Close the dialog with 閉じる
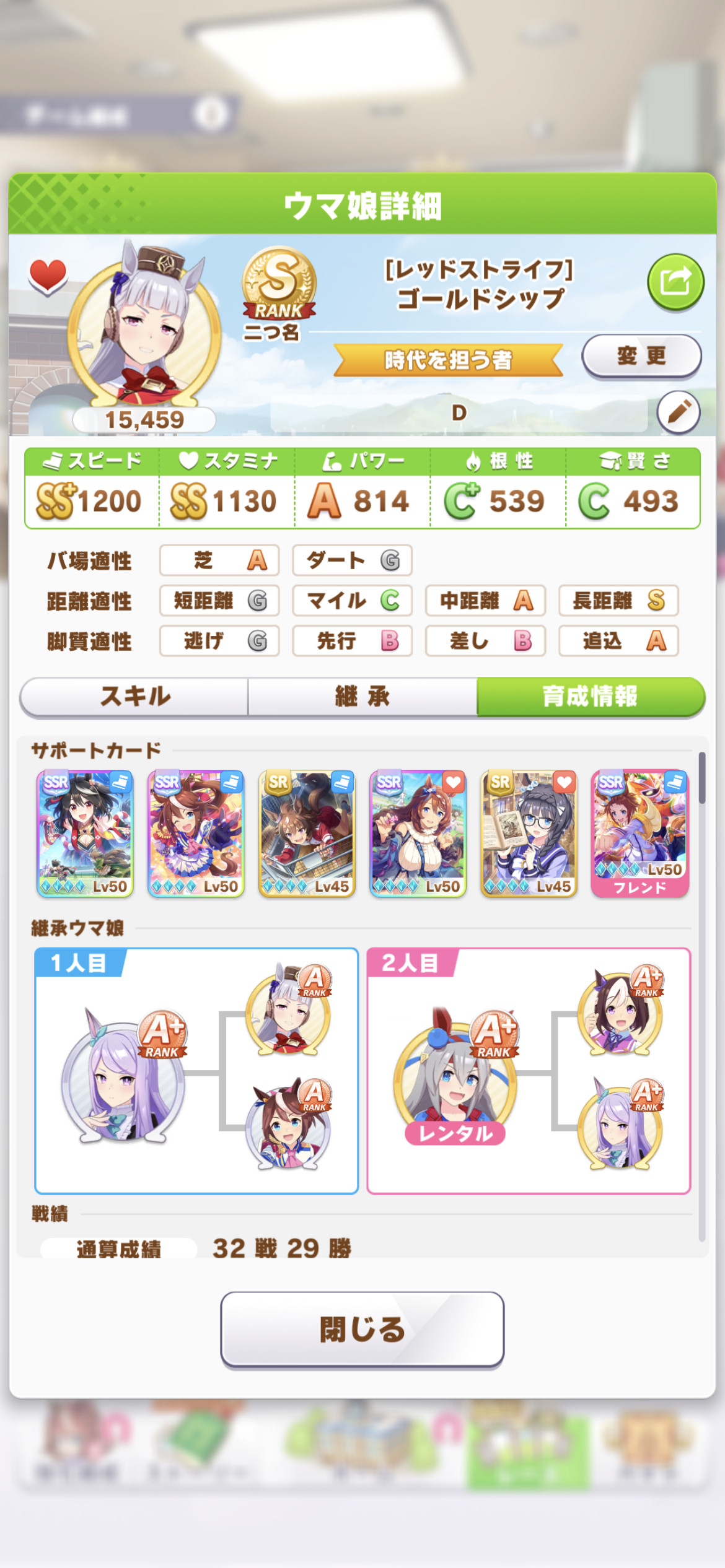This screenshot has width=725, height=1568. pyautogui.click(x=362, y=1330)
